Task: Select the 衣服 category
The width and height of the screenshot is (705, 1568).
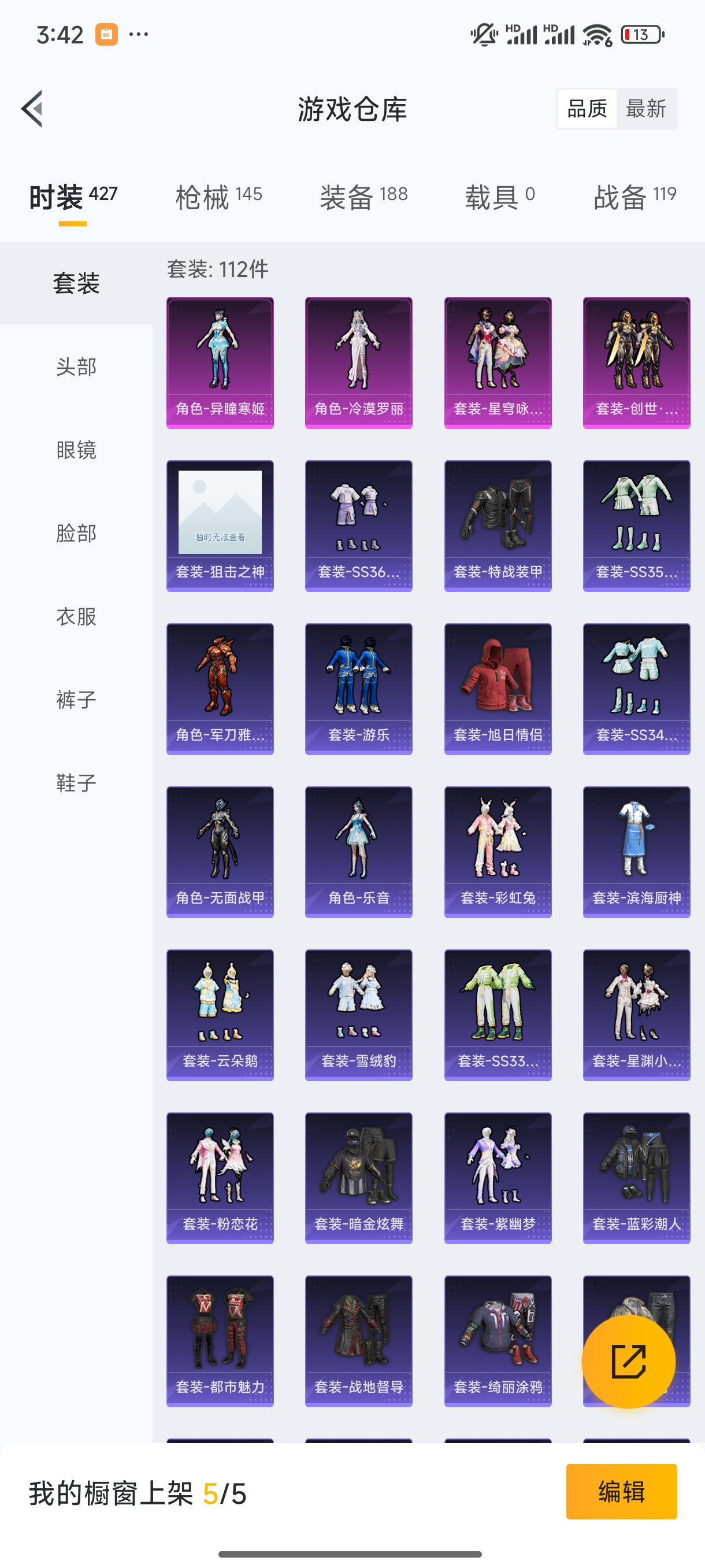Action: point(76,616)
